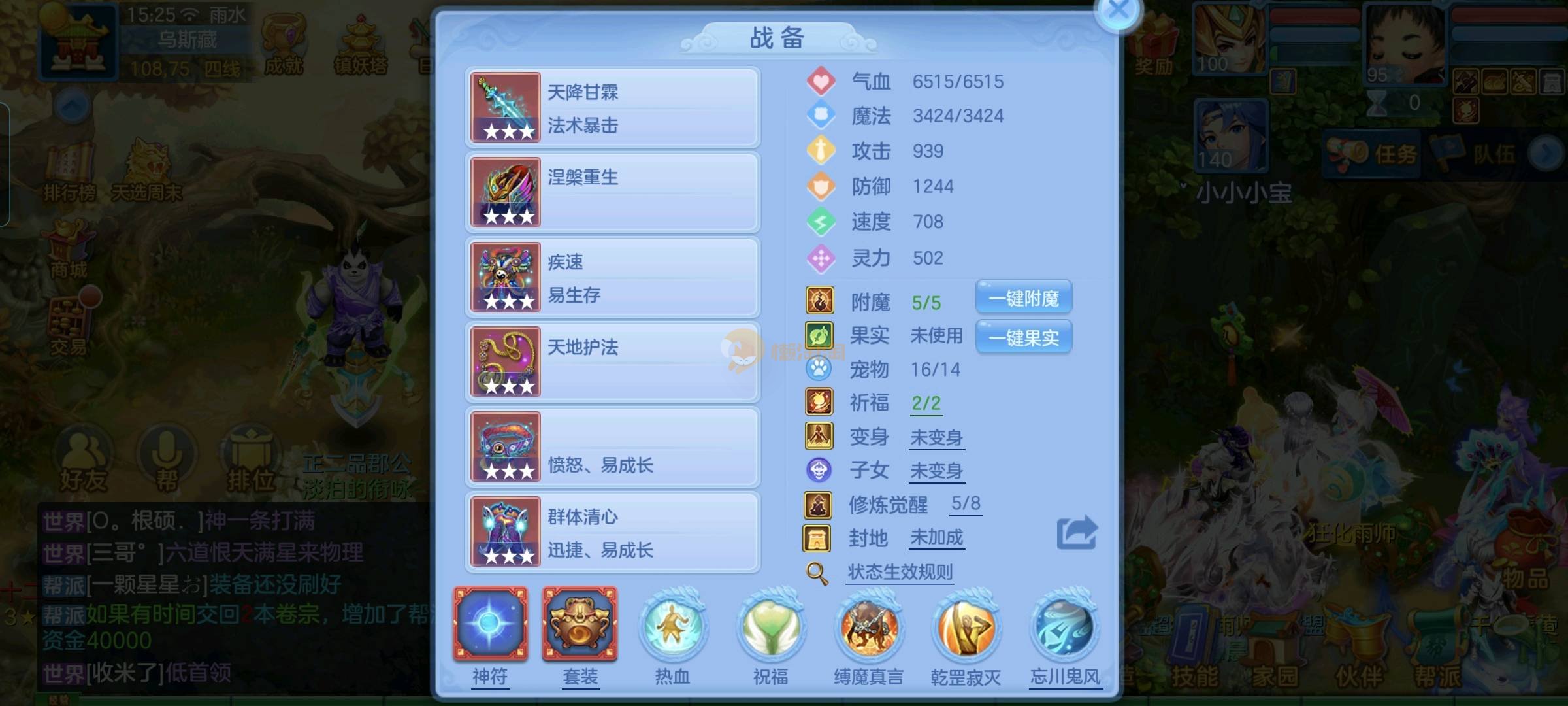
Task: Open the 套装 slot
Action: click(580, 624)
